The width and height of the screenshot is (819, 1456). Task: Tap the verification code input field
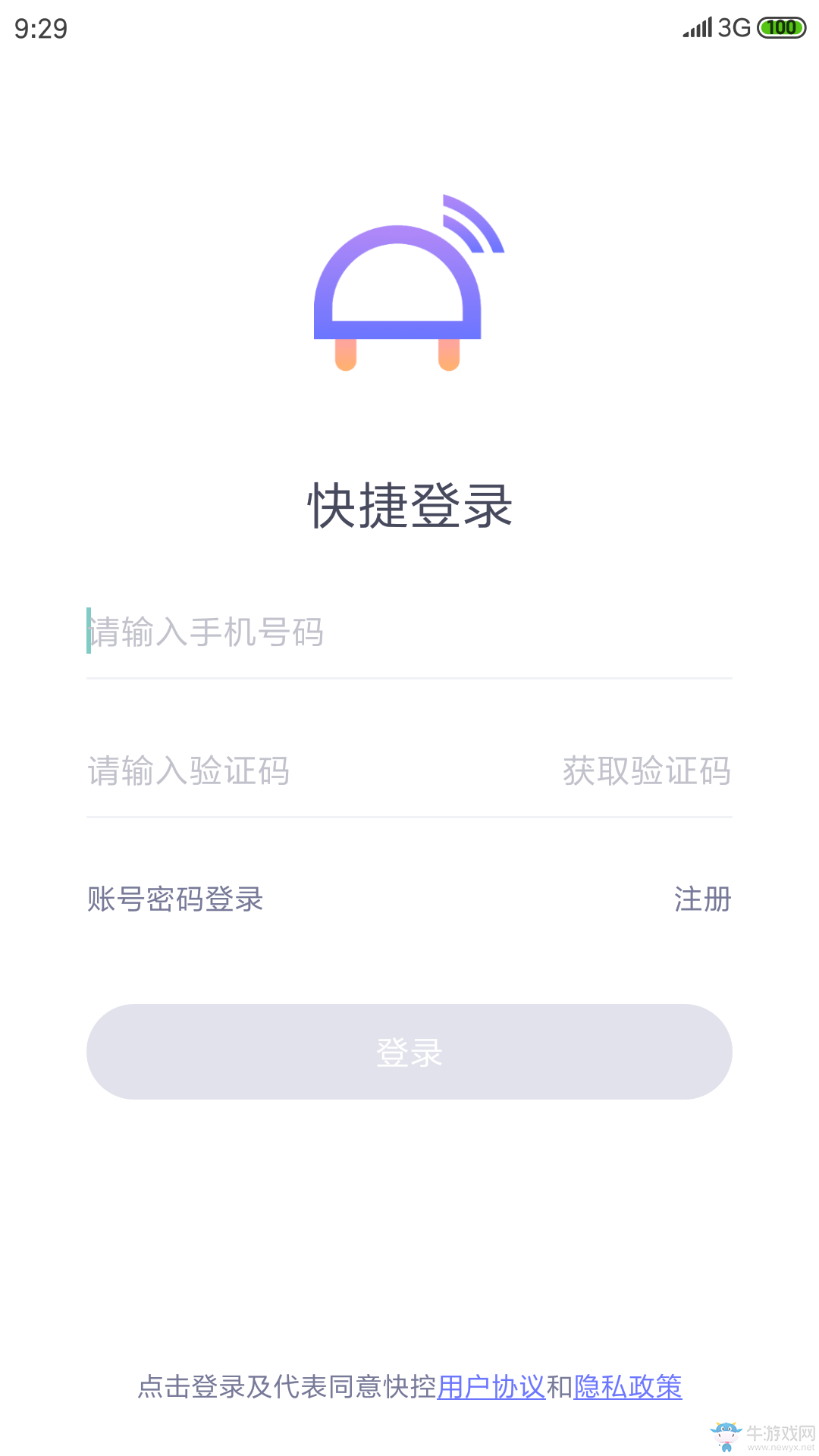click(x=303, y=771)
